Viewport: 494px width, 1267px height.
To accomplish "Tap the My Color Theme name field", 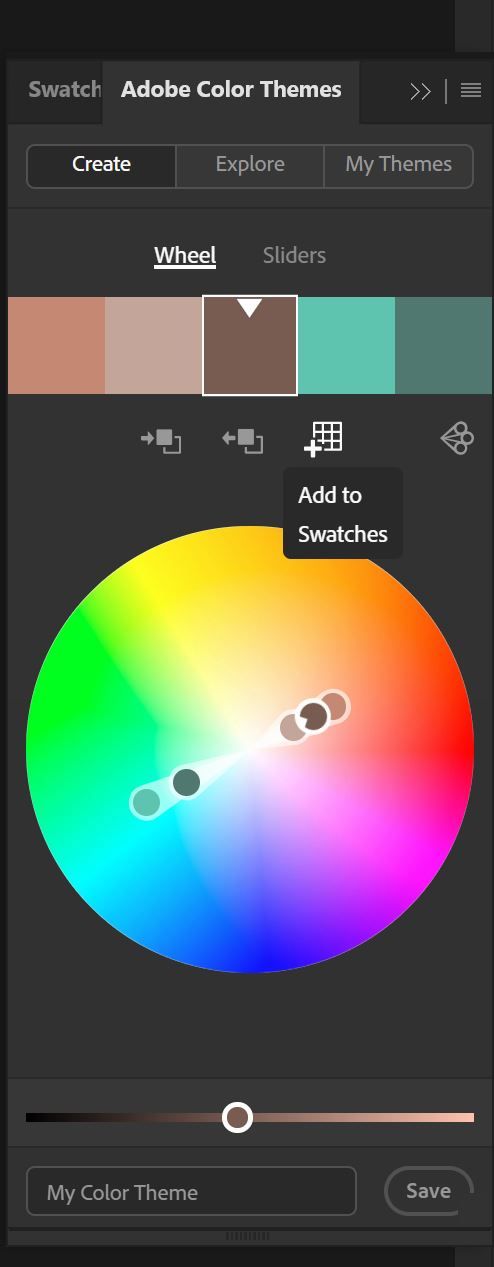I will click(191, 1192).
